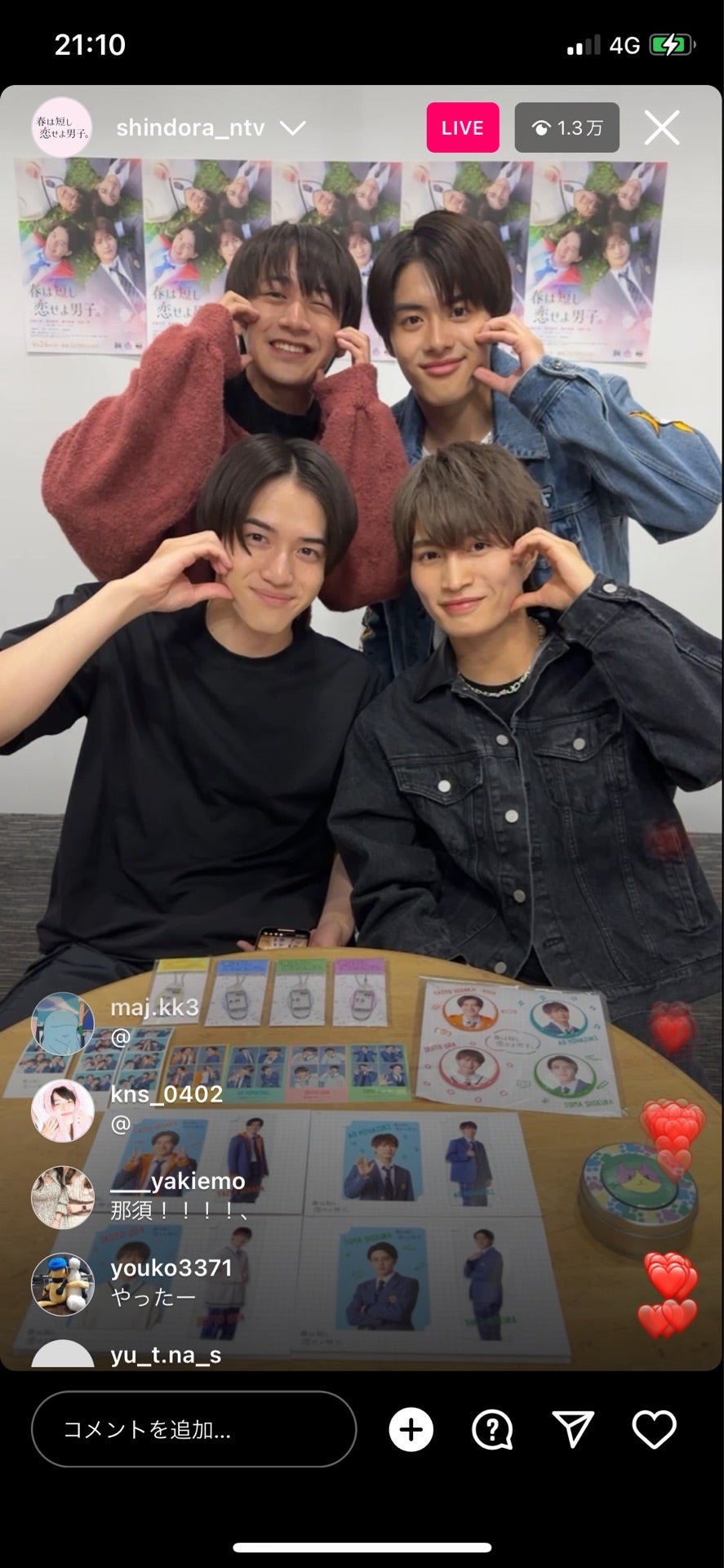Tap the コメントを追加 comment field

[193, 1430]
